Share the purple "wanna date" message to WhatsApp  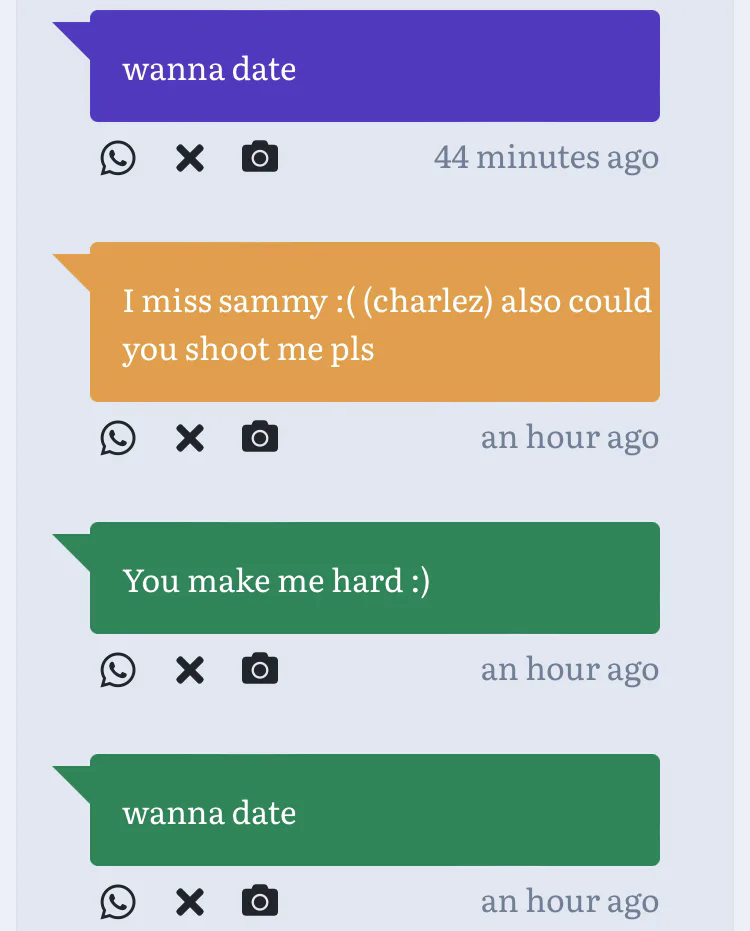point(118,158)
